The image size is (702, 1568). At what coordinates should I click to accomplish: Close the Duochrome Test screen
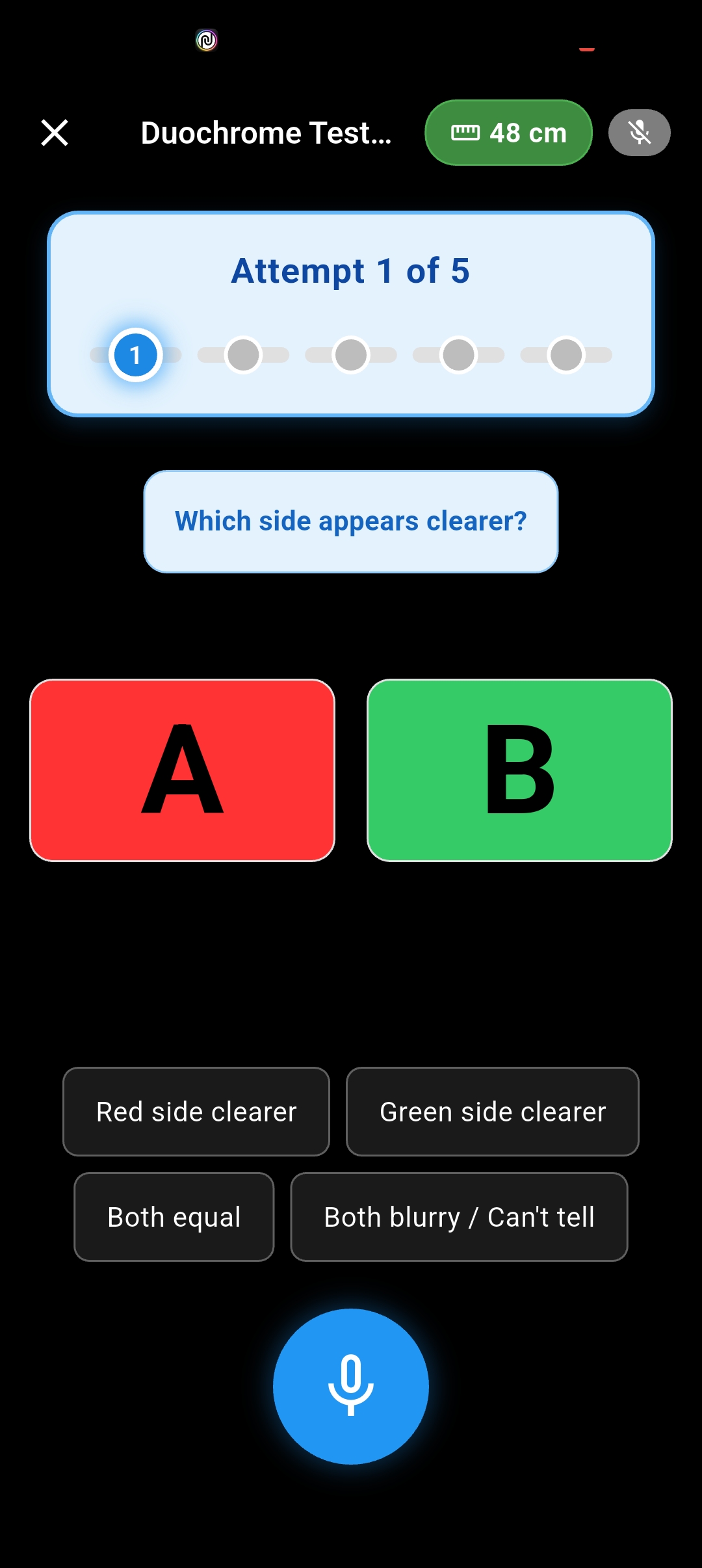pos(55,133)
